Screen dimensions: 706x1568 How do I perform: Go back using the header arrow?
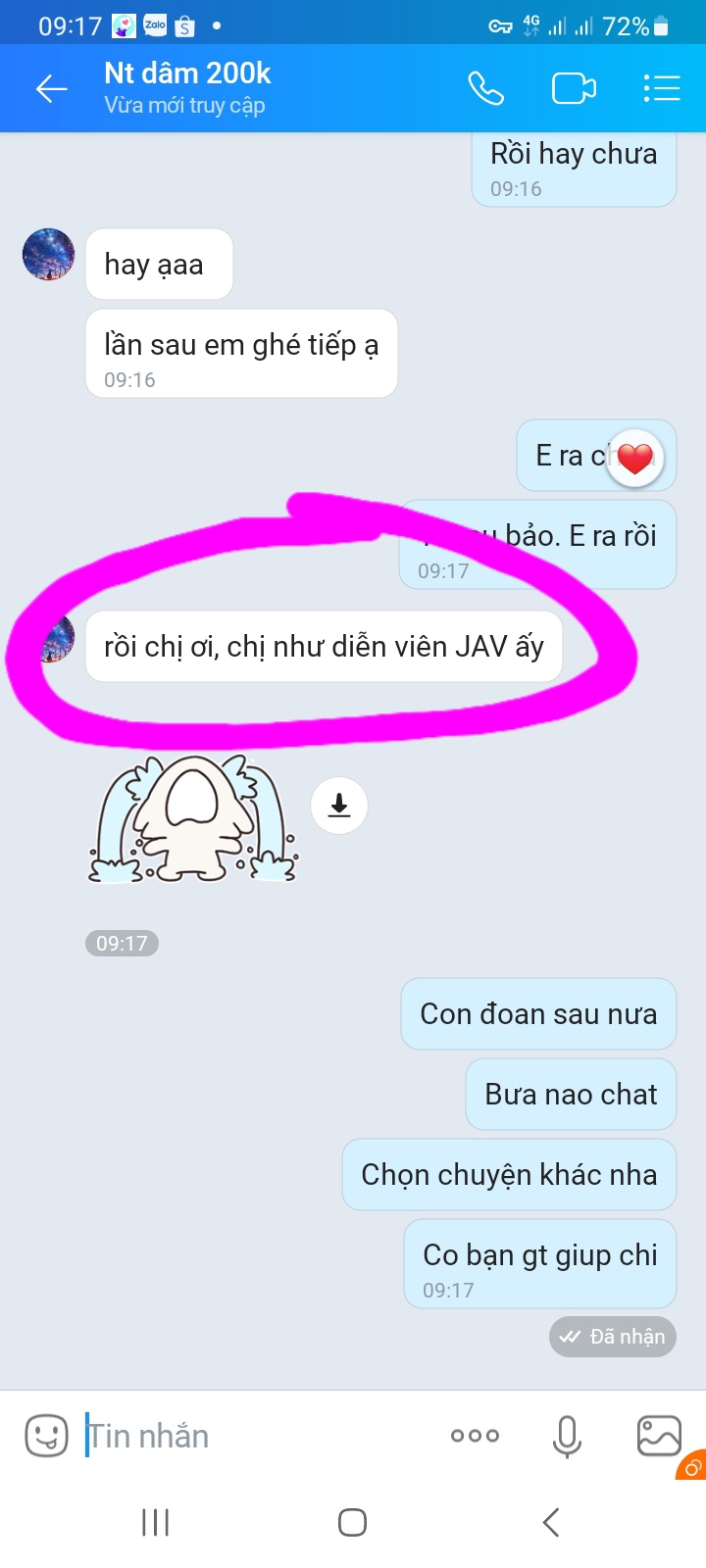coord(51,89)
